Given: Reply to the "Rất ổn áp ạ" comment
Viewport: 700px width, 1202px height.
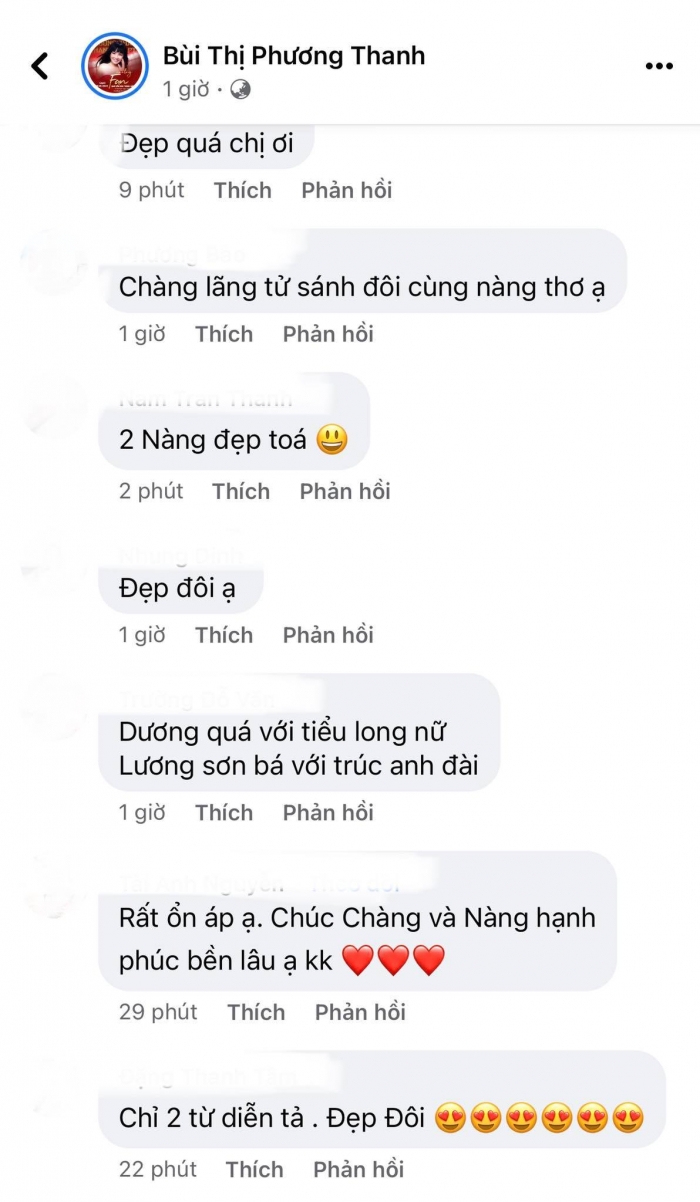Looking at the screenshot, I should 360,1012.
